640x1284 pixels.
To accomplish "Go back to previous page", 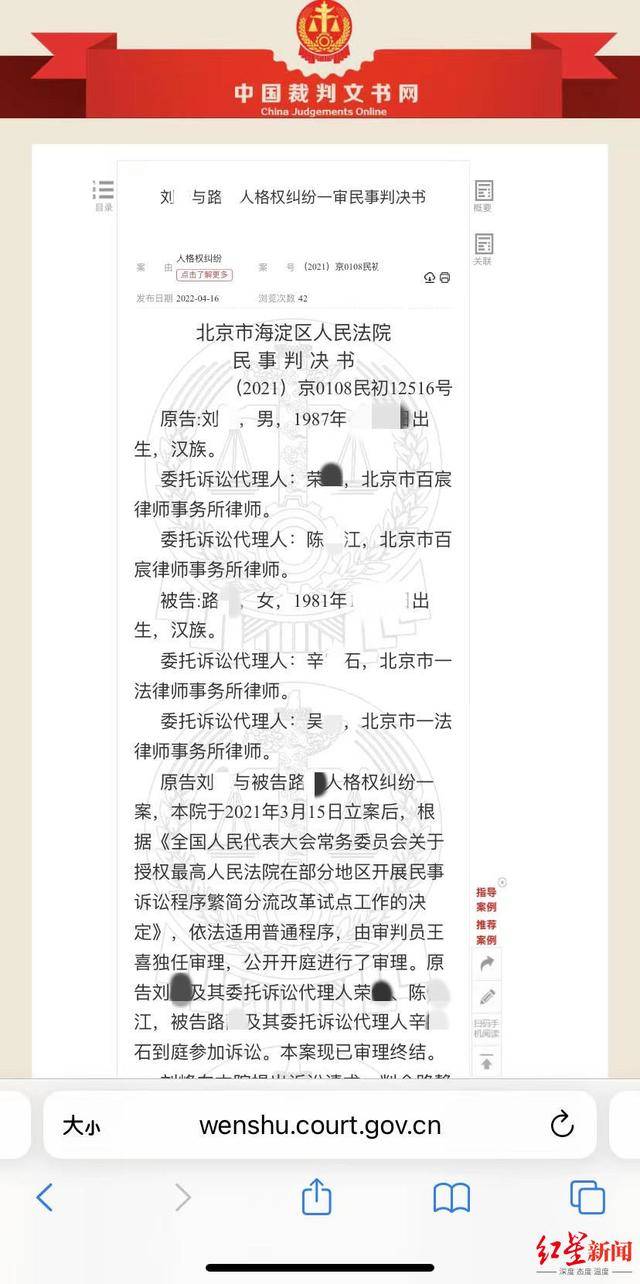I will 44,1197.
